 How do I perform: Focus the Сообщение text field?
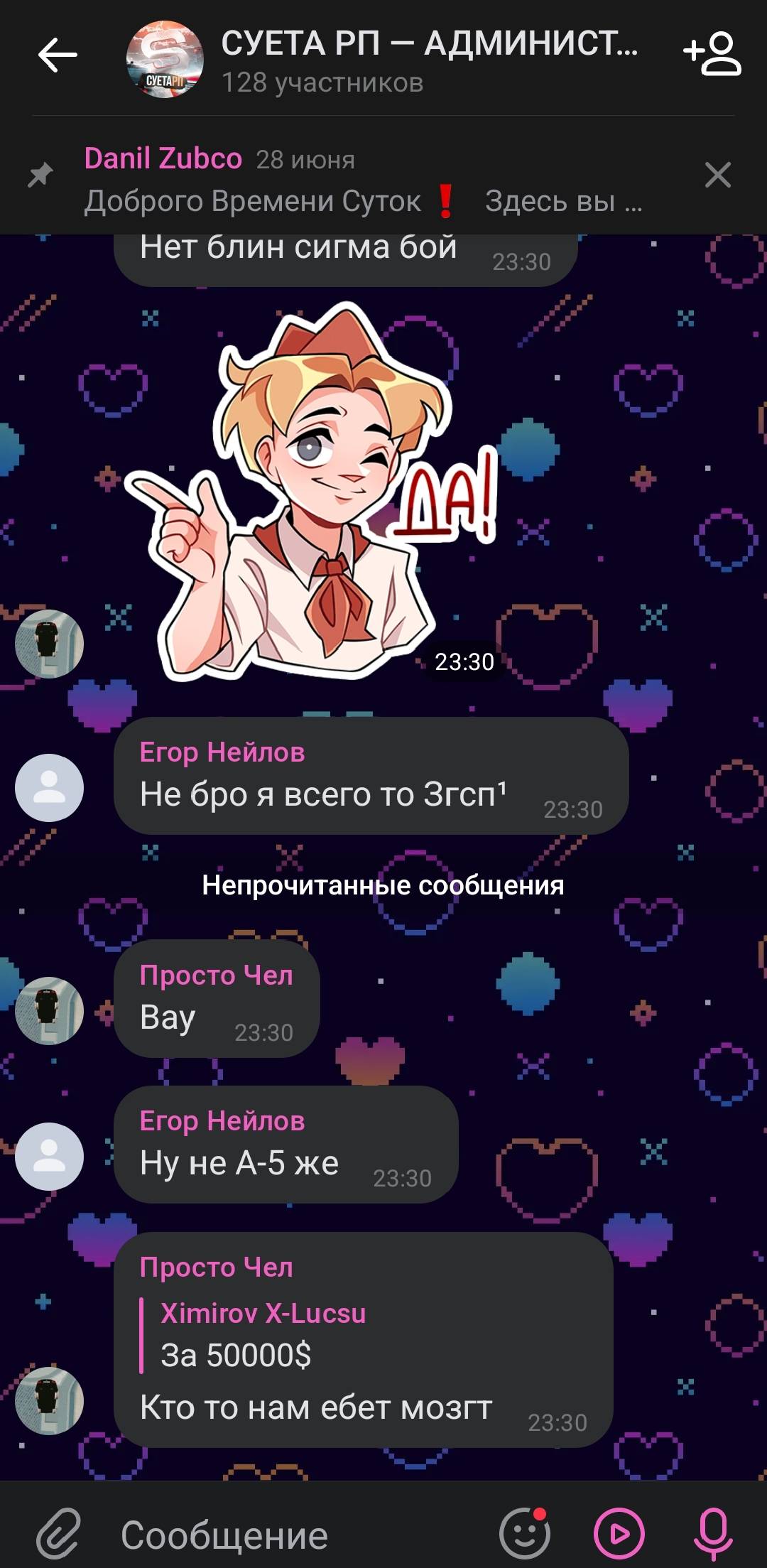click(298, 1535)
